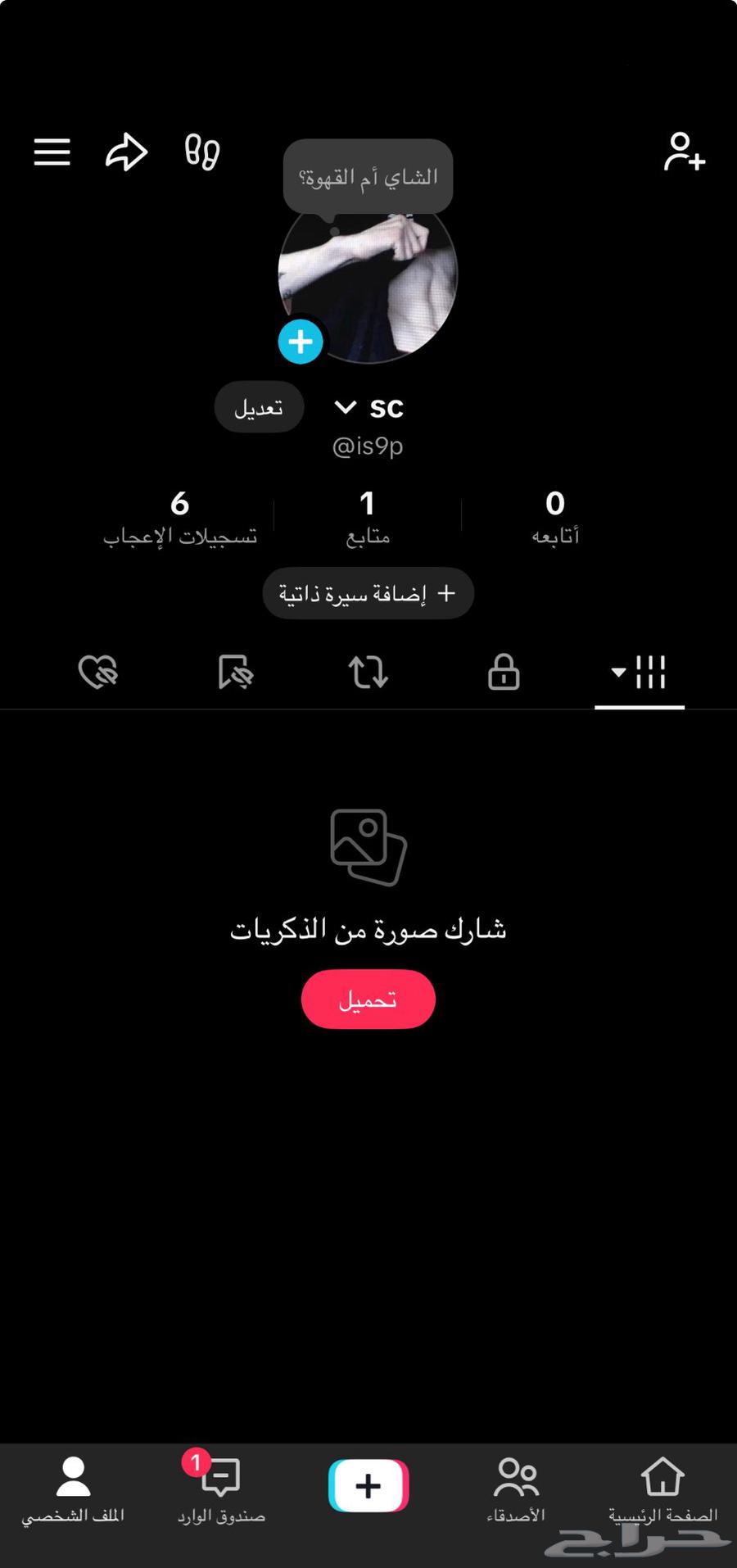737x1568 pixels.
Task: Open the Reposts tab icon
Action: click(368, 672)
